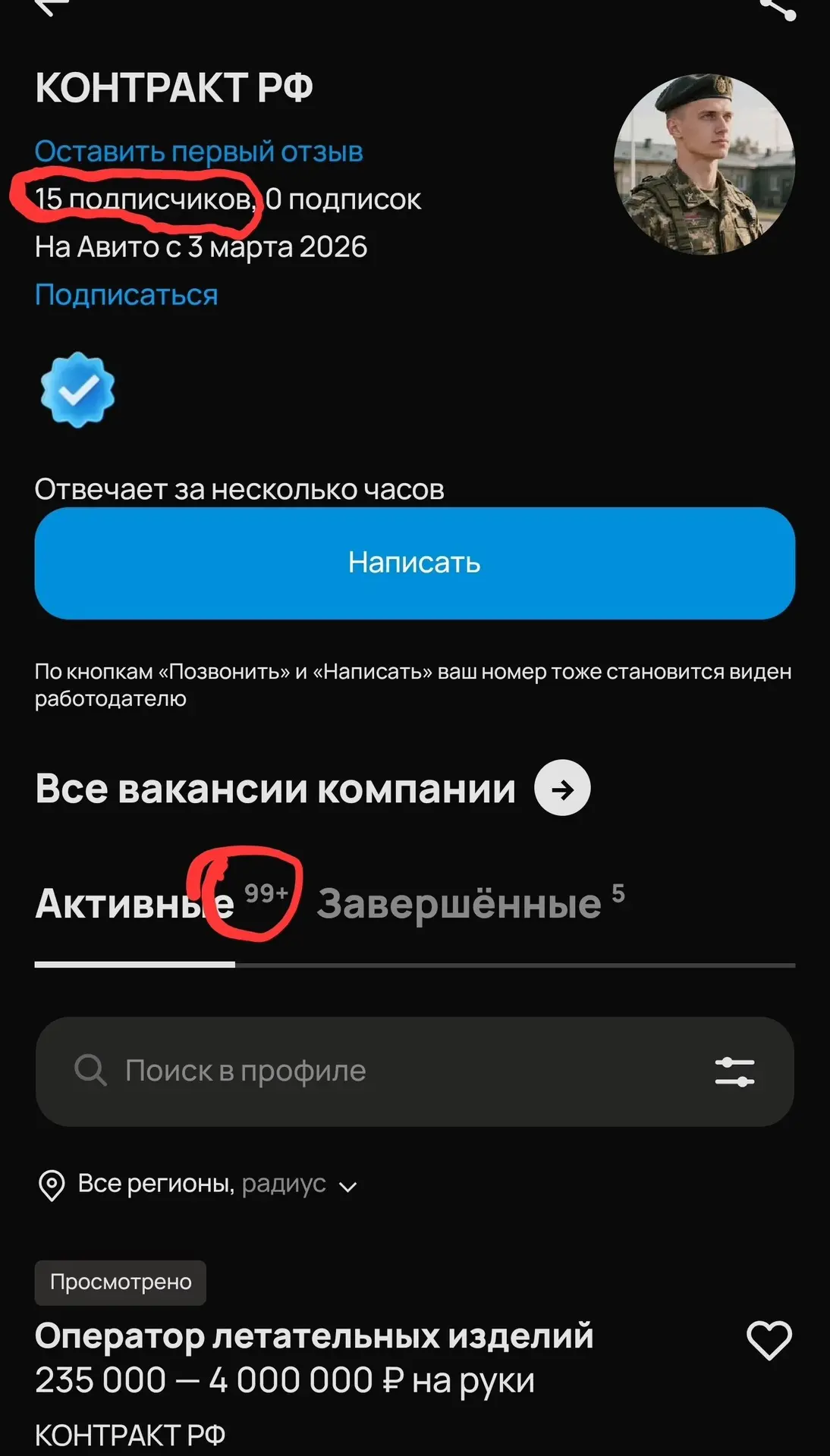Tap the blue verification badge
Viewport: 830px width, 1456px height.
(77, 390)
